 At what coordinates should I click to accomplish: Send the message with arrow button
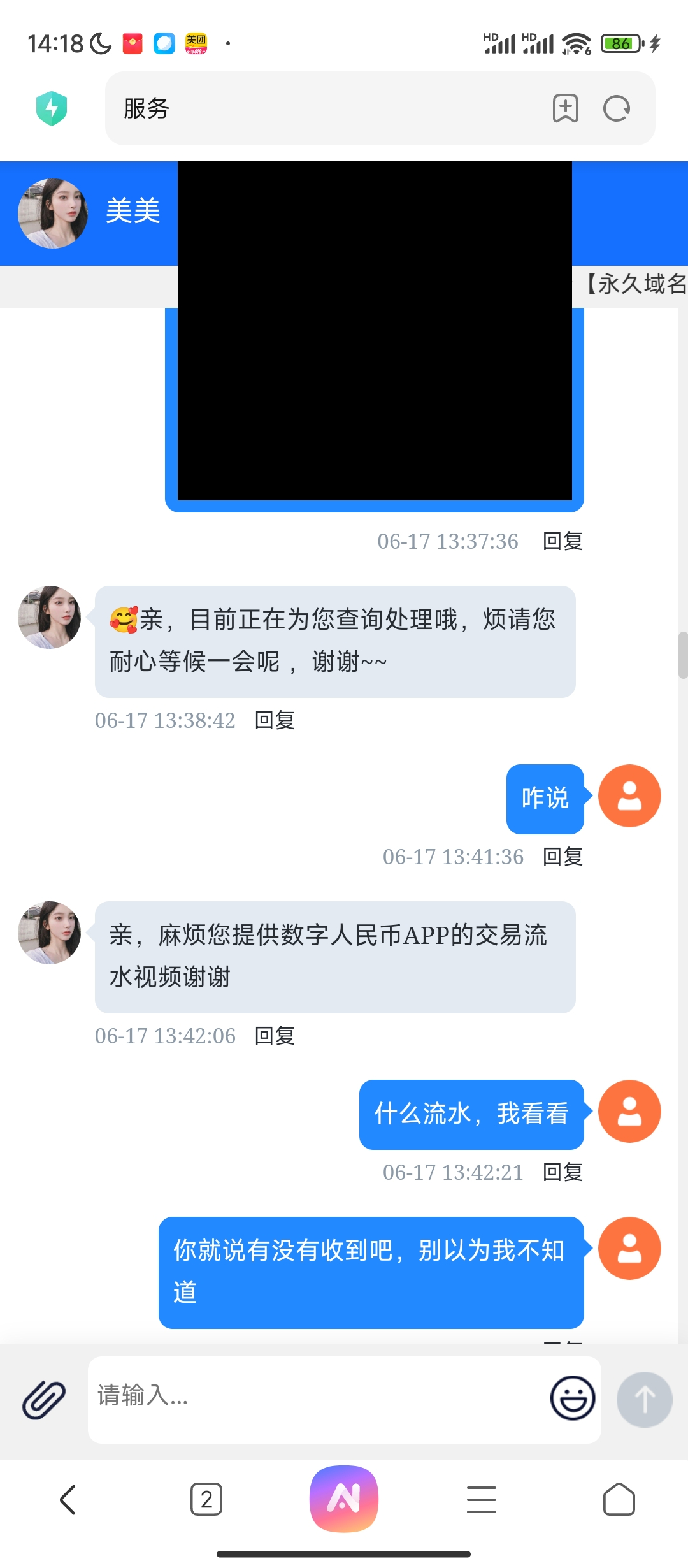tap(644, 1400)
